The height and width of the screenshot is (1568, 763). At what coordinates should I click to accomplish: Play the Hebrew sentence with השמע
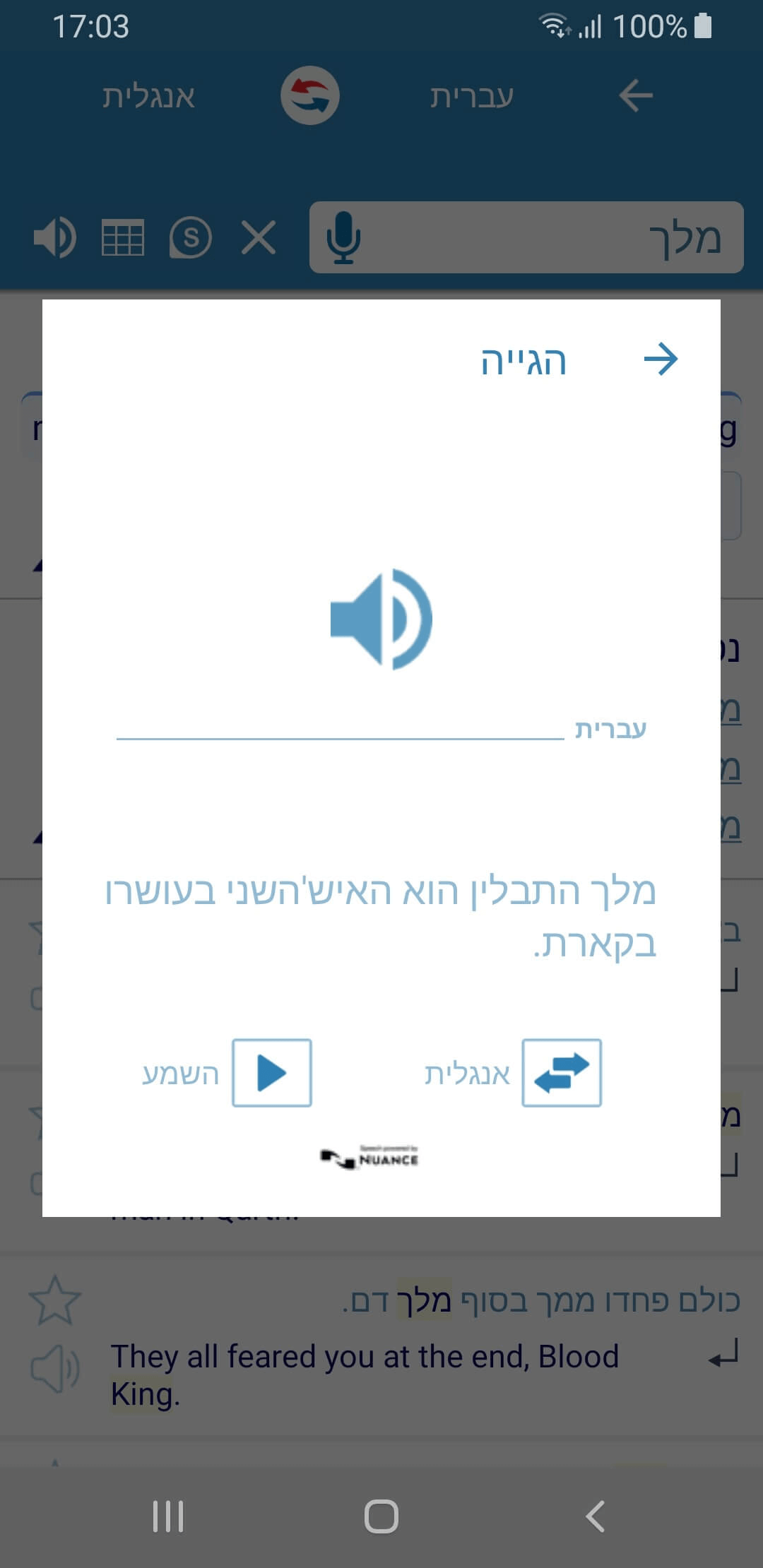272,1072
